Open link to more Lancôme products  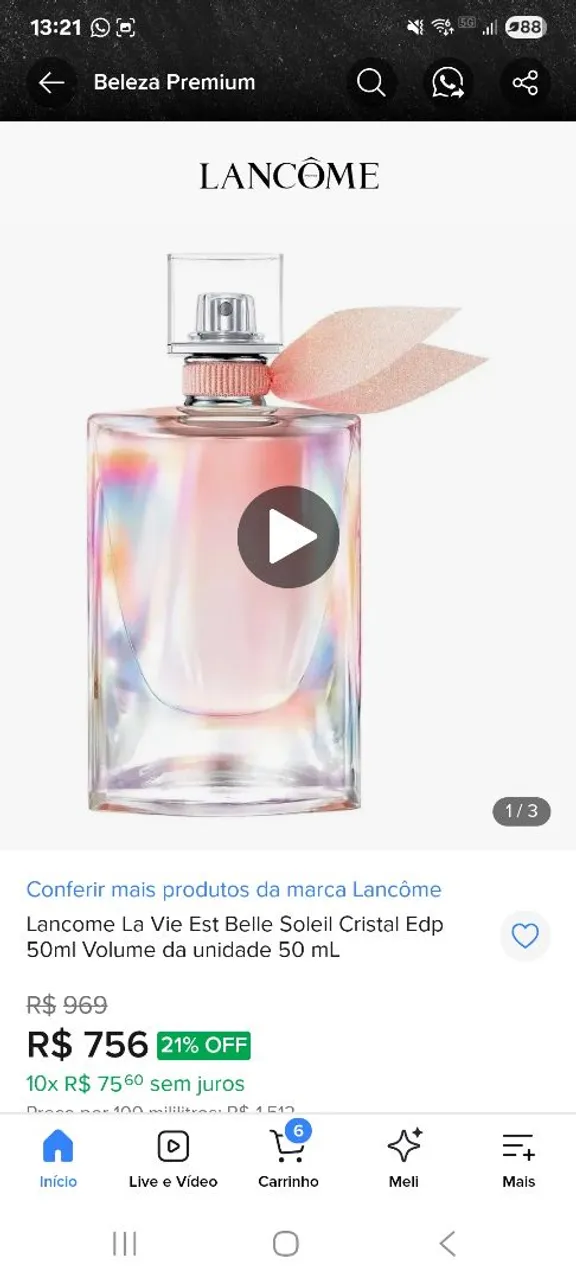coord(234,889)
